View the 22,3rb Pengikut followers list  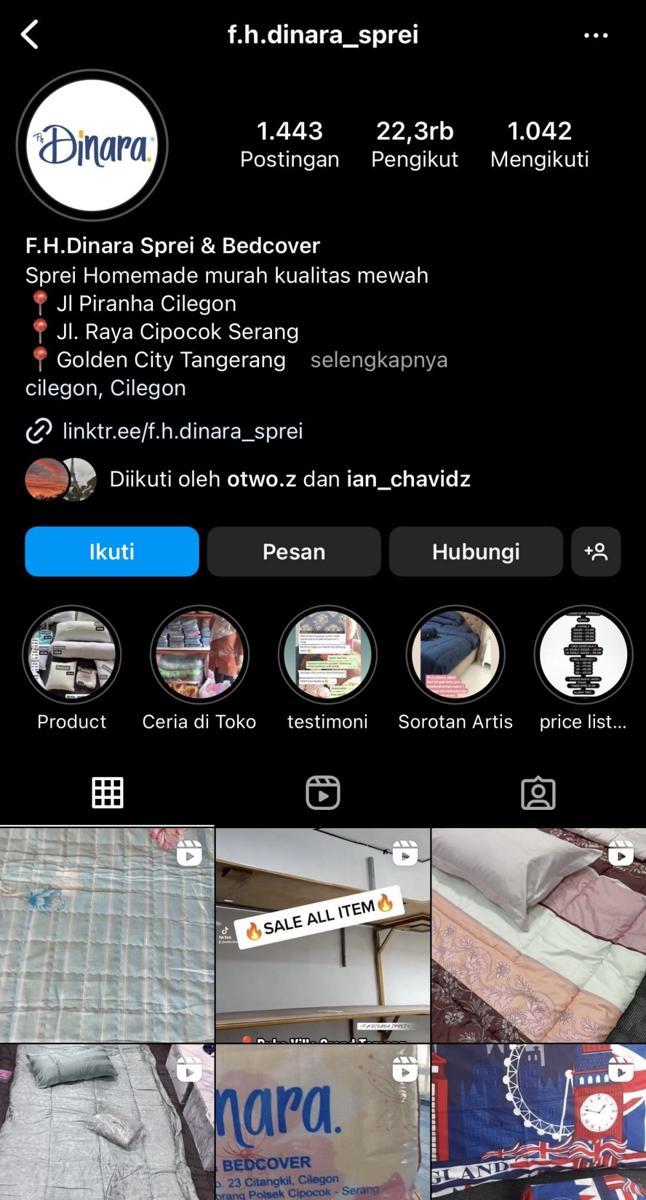(415, 144)
